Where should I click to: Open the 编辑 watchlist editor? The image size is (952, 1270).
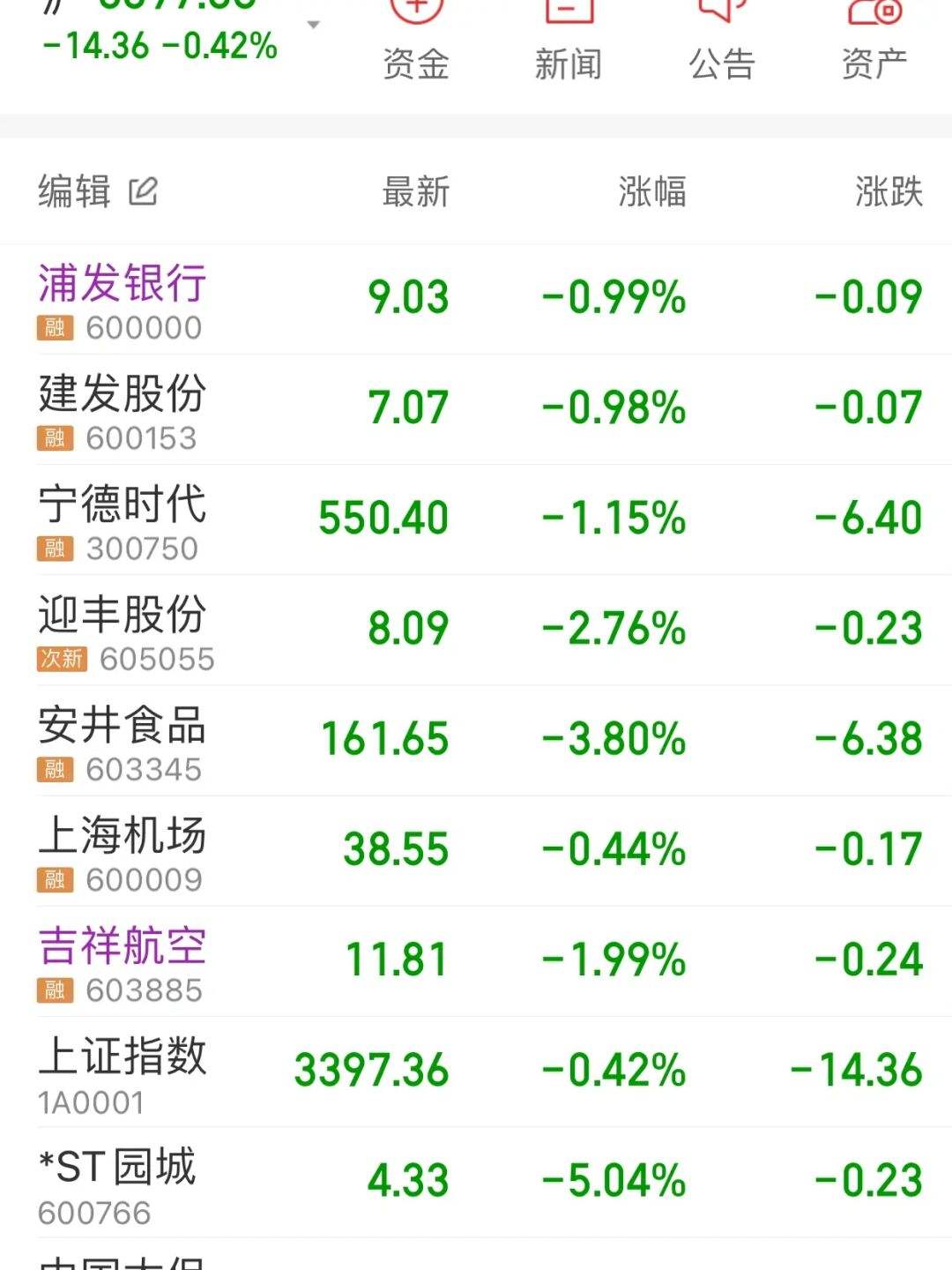tap(75, 191)
